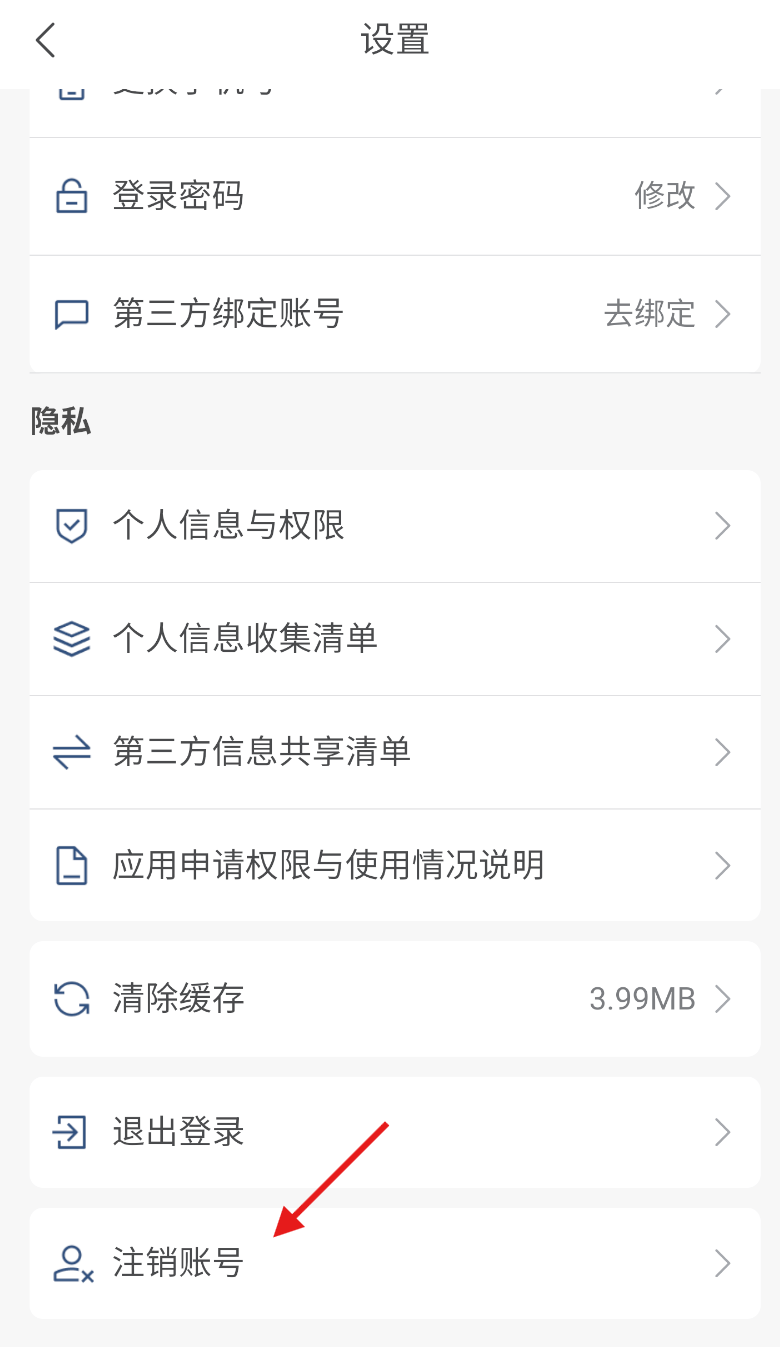Open 登录密码 to change the password

click(394, 196)
